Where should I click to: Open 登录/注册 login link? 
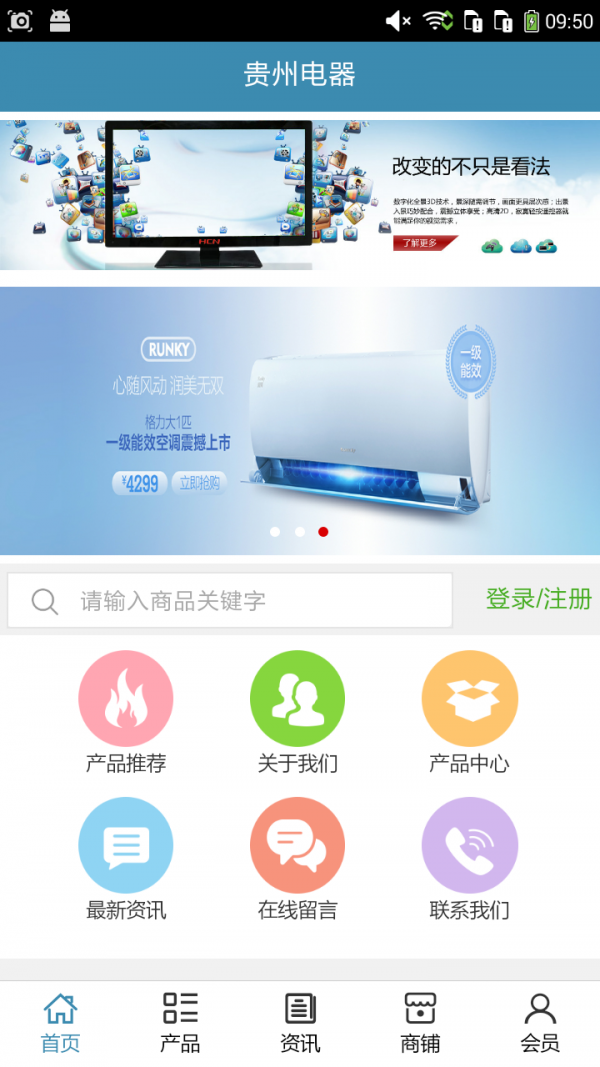click(538, 599)
